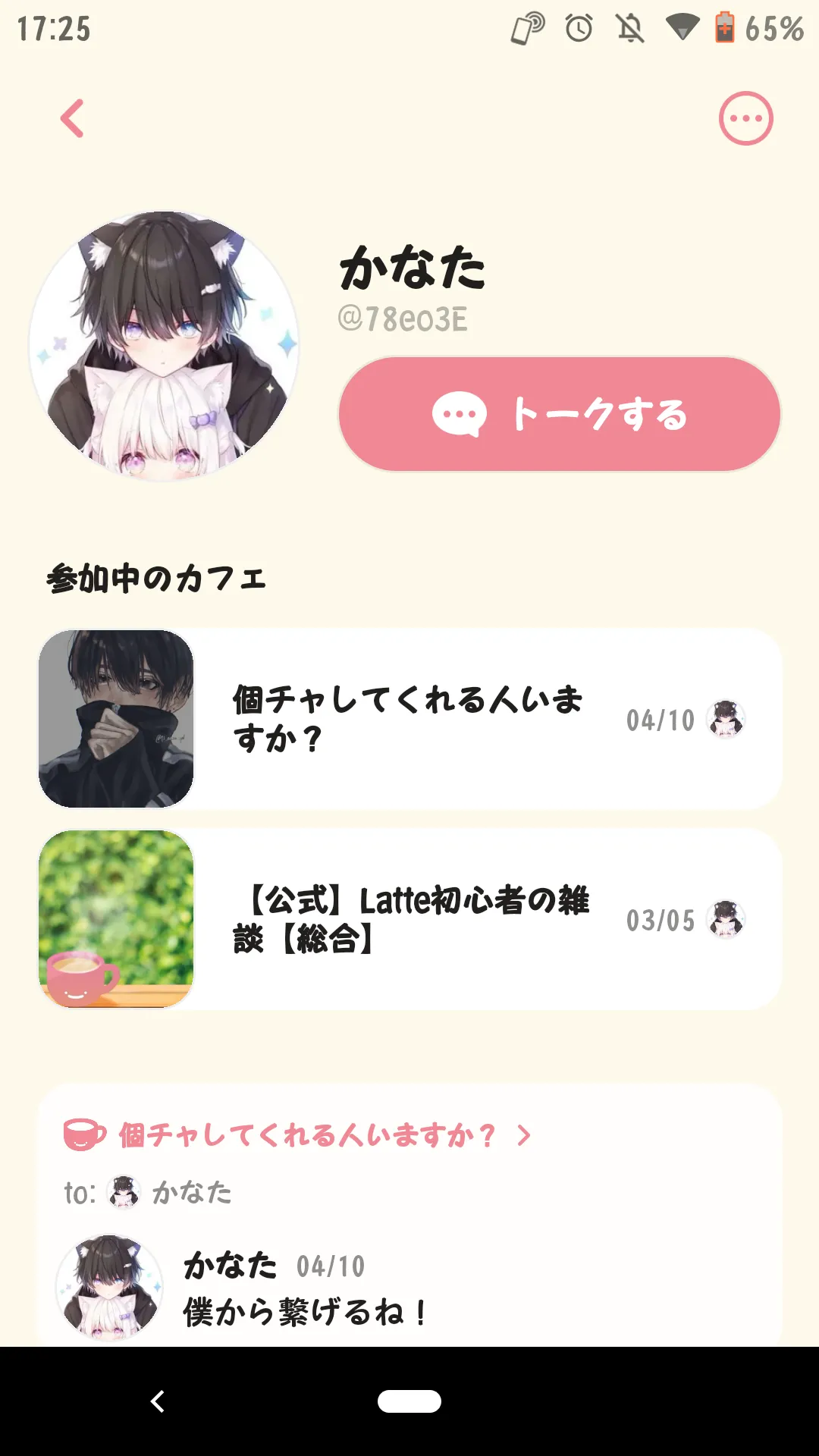Go back using the pink arrow
The height and width of the screenshot is (1456, 819).
[x=73, y=119]
